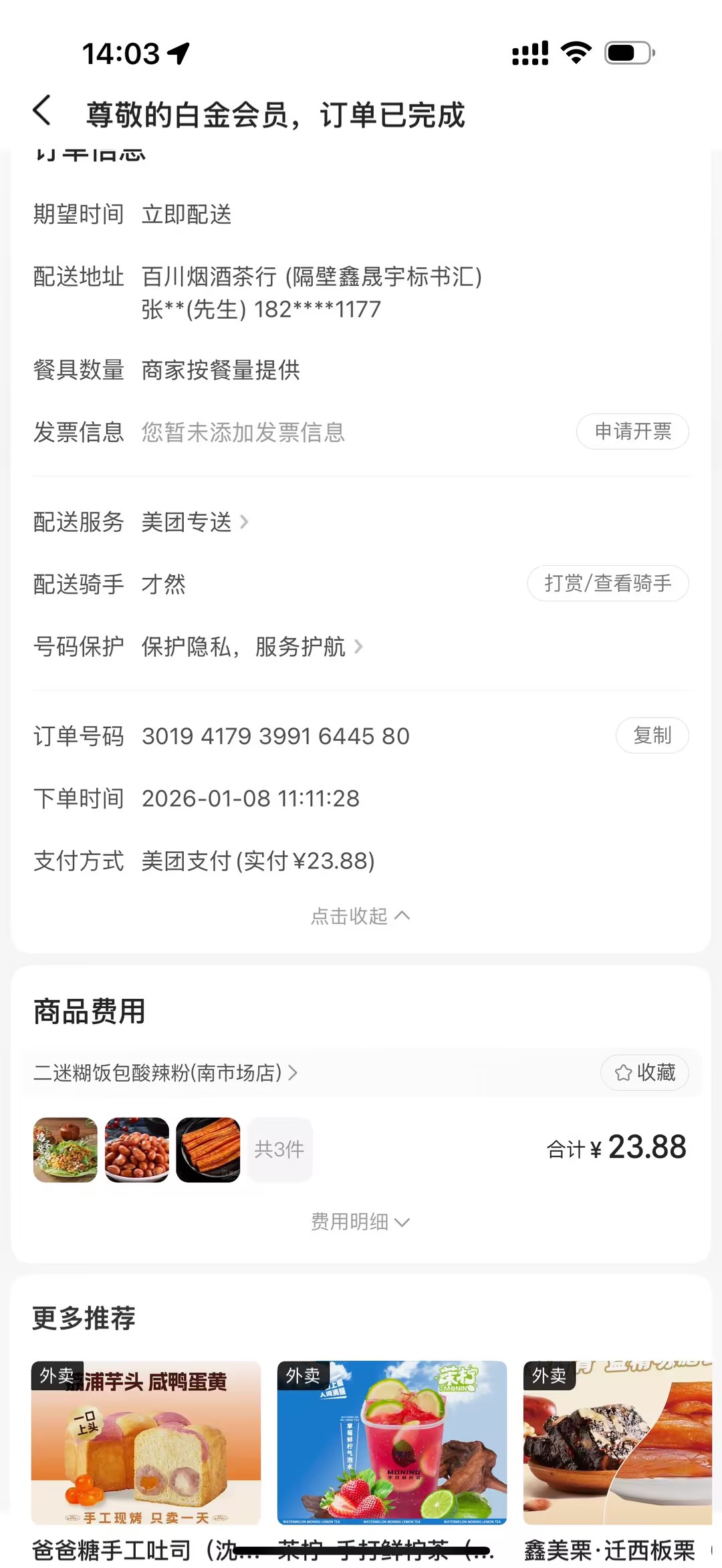Tap 打赏/查看骑手 to tip the rider

coord(608,584)
